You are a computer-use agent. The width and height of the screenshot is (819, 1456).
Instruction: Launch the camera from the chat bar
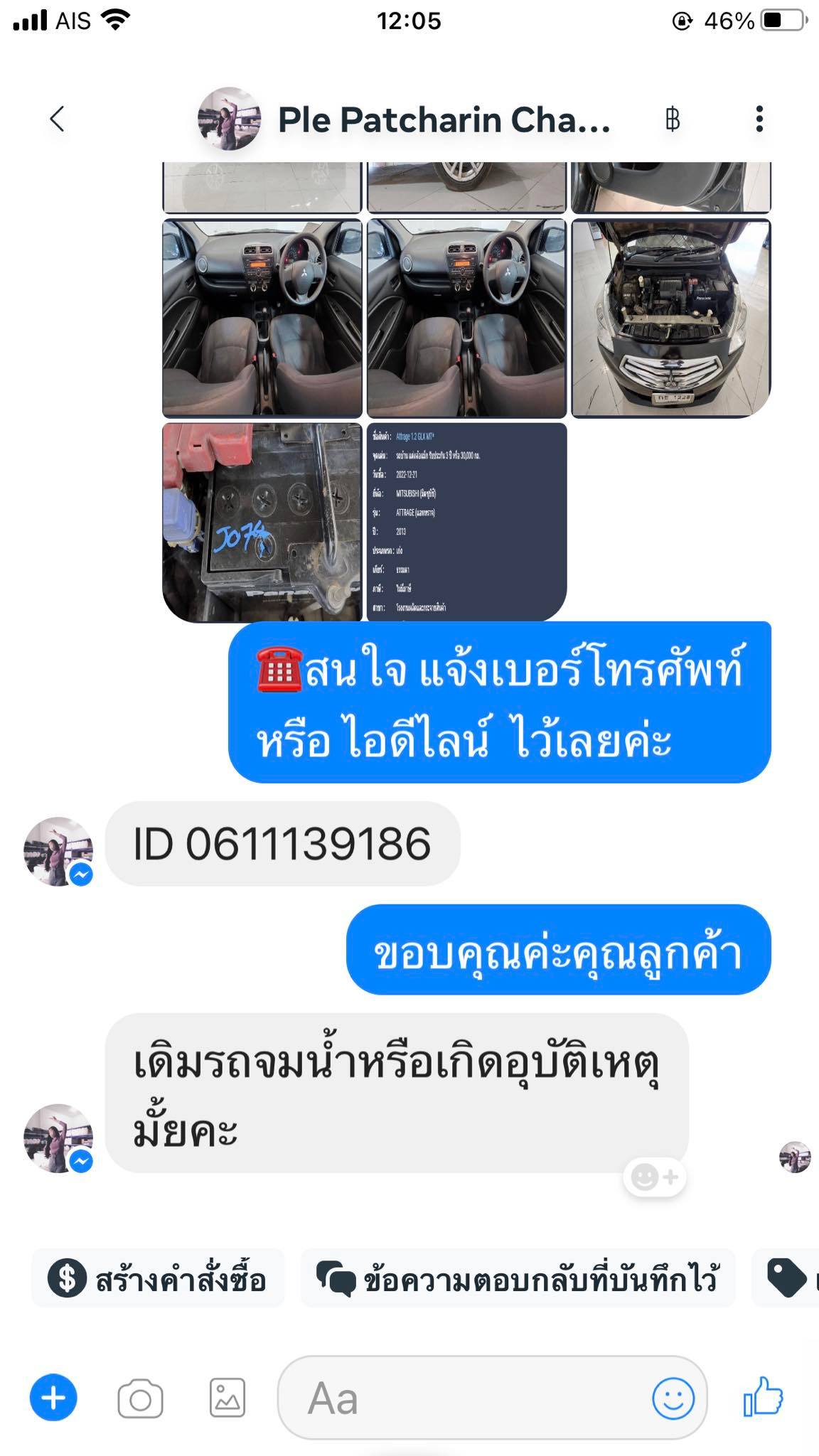pyautogui.click(x=140, y=1398)
